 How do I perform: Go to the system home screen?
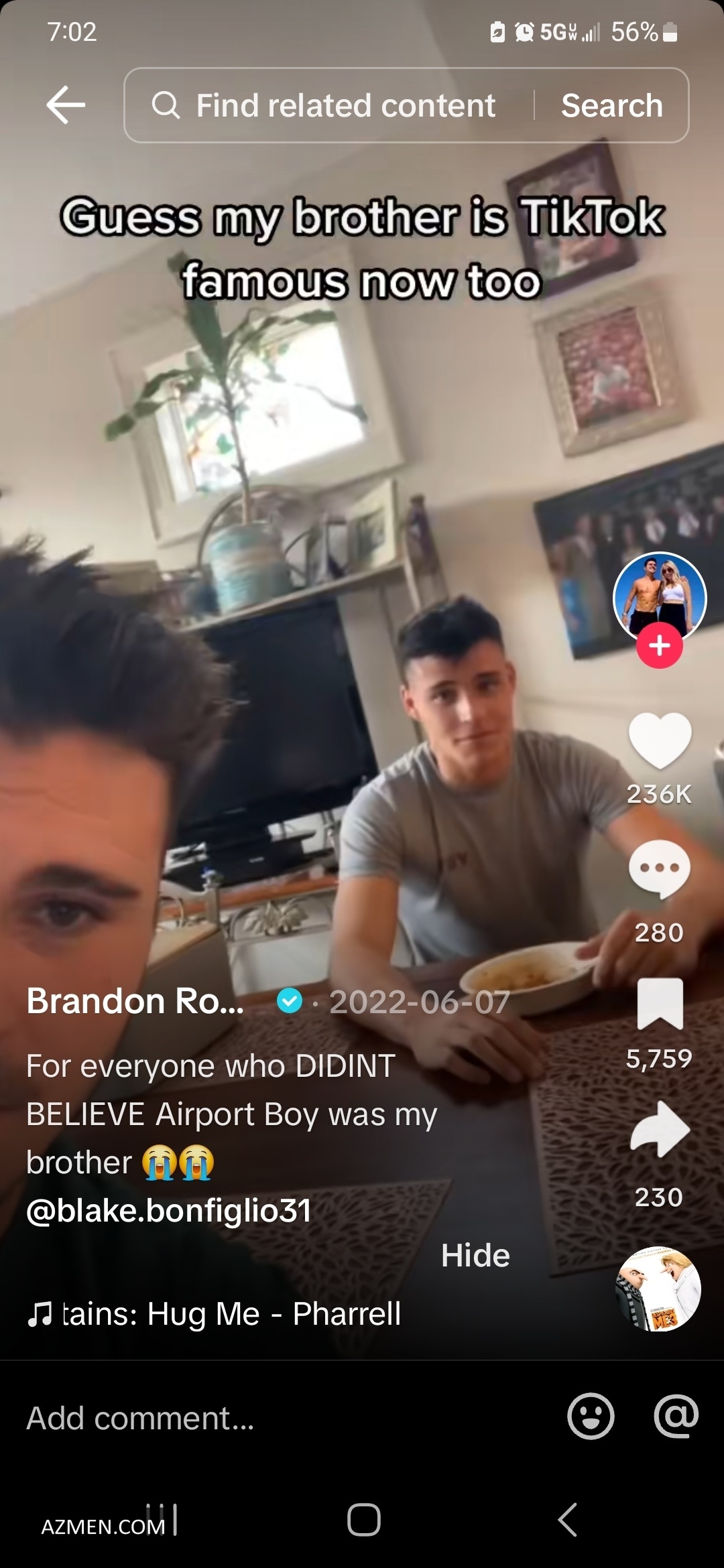click(x=364, y=1519)
